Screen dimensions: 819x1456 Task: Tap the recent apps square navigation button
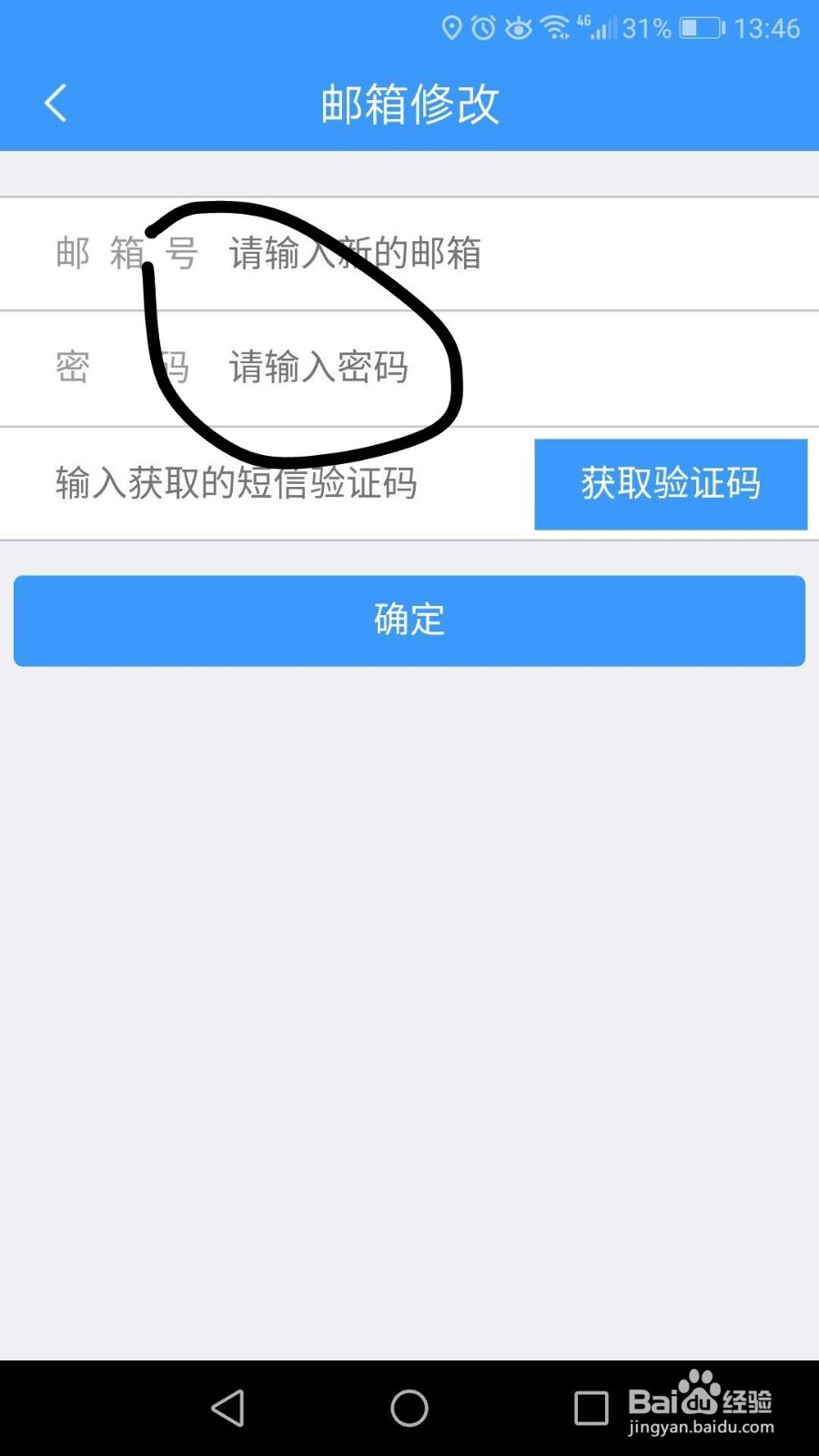[x=591, y=1408]
